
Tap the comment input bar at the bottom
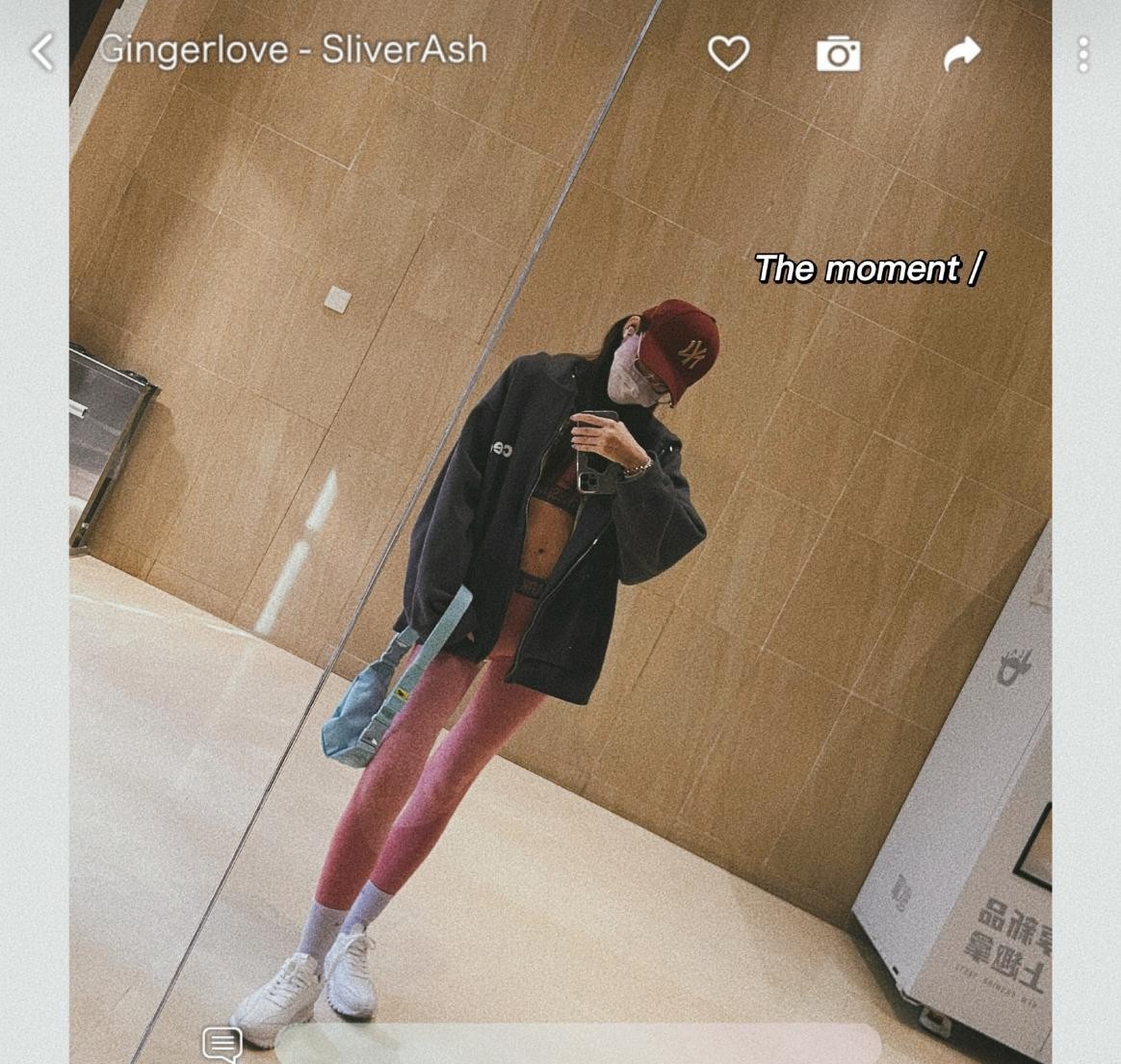578,1044
